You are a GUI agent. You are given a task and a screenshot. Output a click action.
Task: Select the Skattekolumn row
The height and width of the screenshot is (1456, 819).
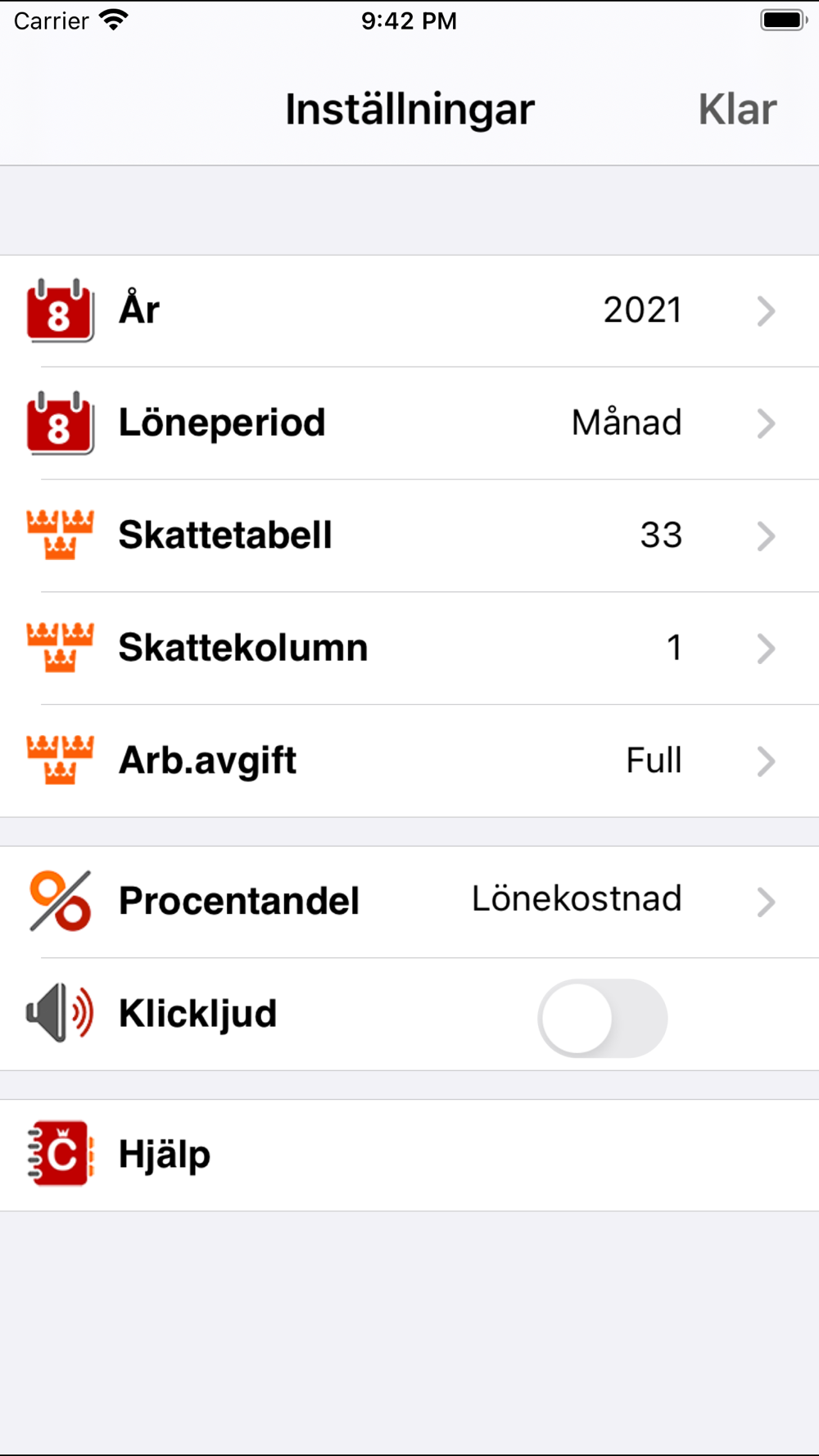point(409,648)
